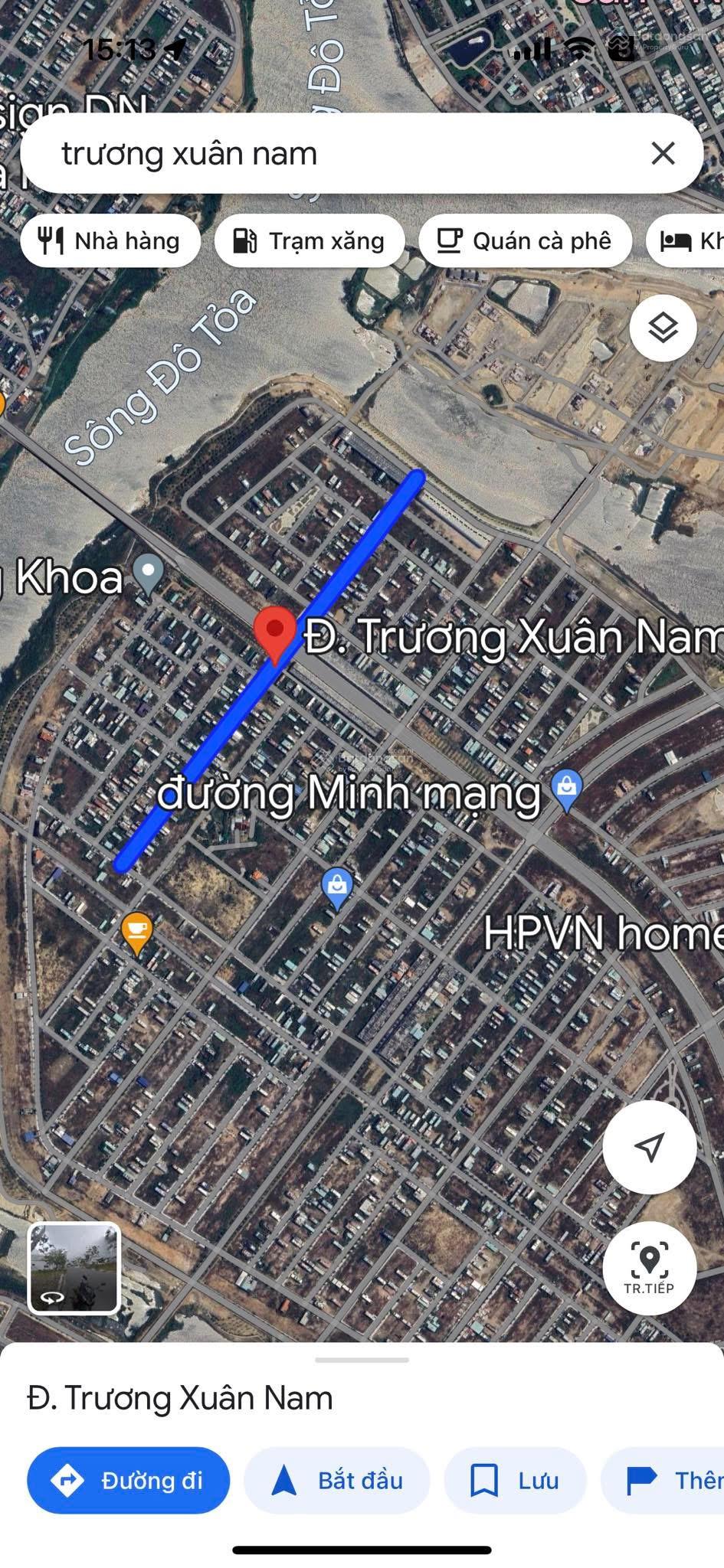The image size is (724, 1568).
Task: Enable the Trạm xăng gas station filter
Action: pyautogui.click(x=310, y=240)
